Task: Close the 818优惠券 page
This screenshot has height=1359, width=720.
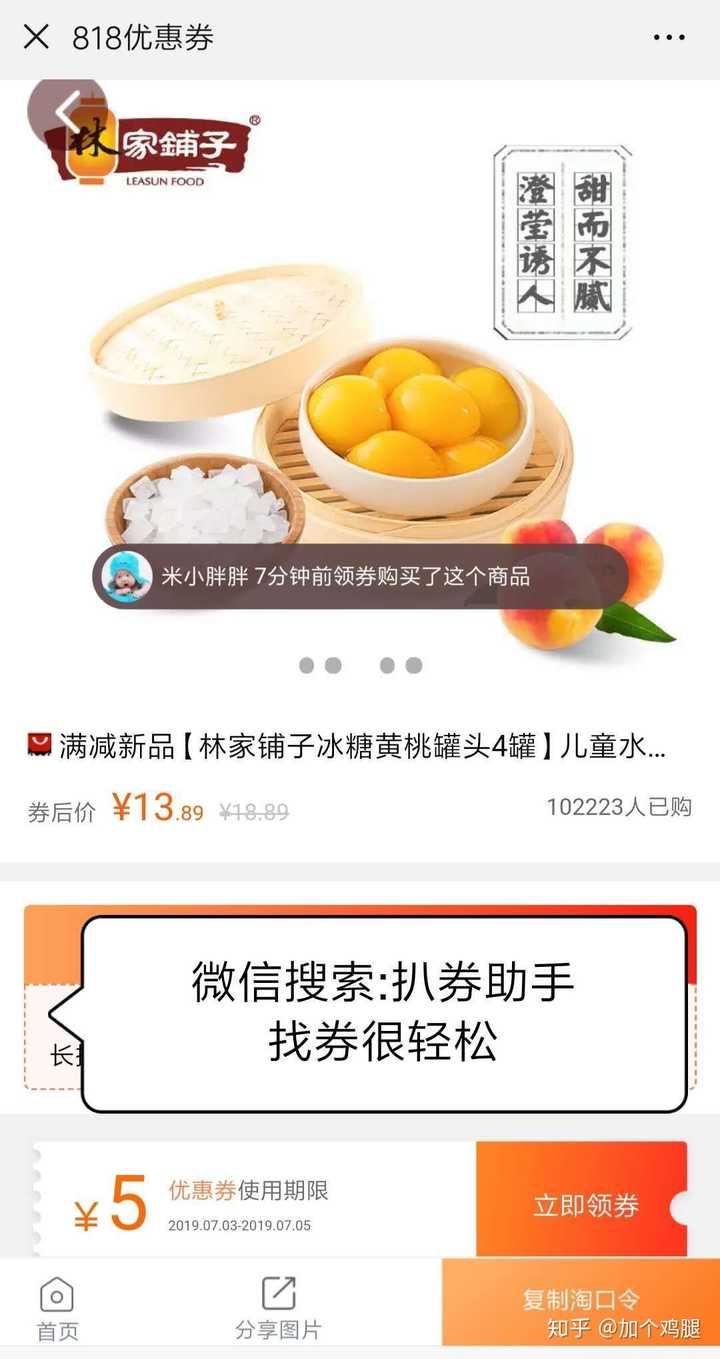Action: point(36,38)
